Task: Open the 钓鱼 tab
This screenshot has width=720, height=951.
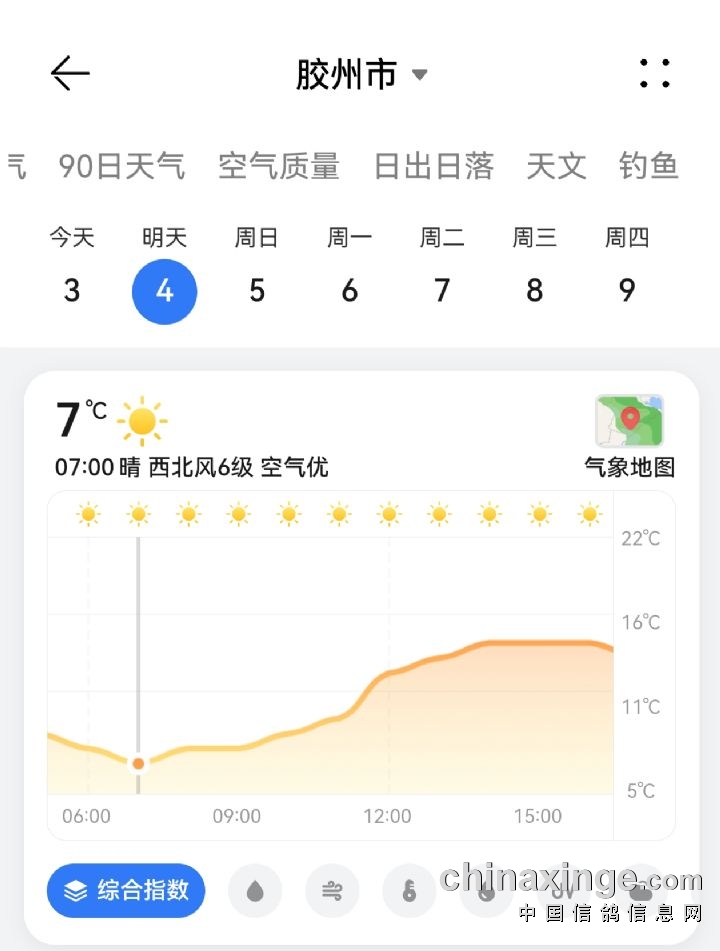Action: coord(648,166)
